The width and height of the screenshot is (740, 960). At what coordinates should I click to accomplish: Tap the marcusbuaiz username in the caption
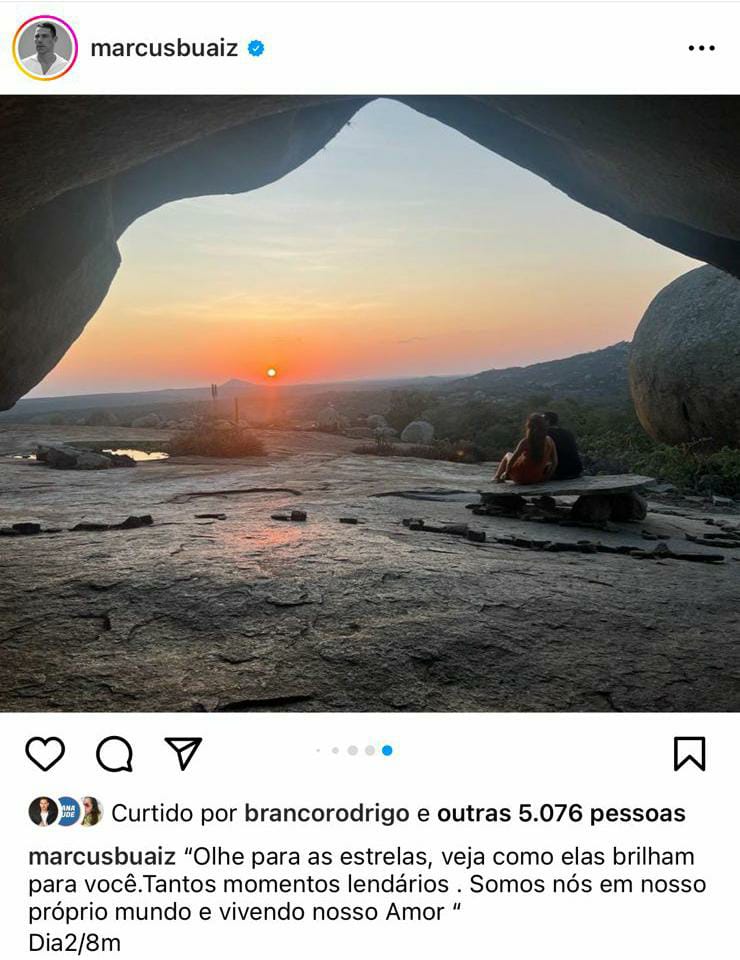click(101, 857)
